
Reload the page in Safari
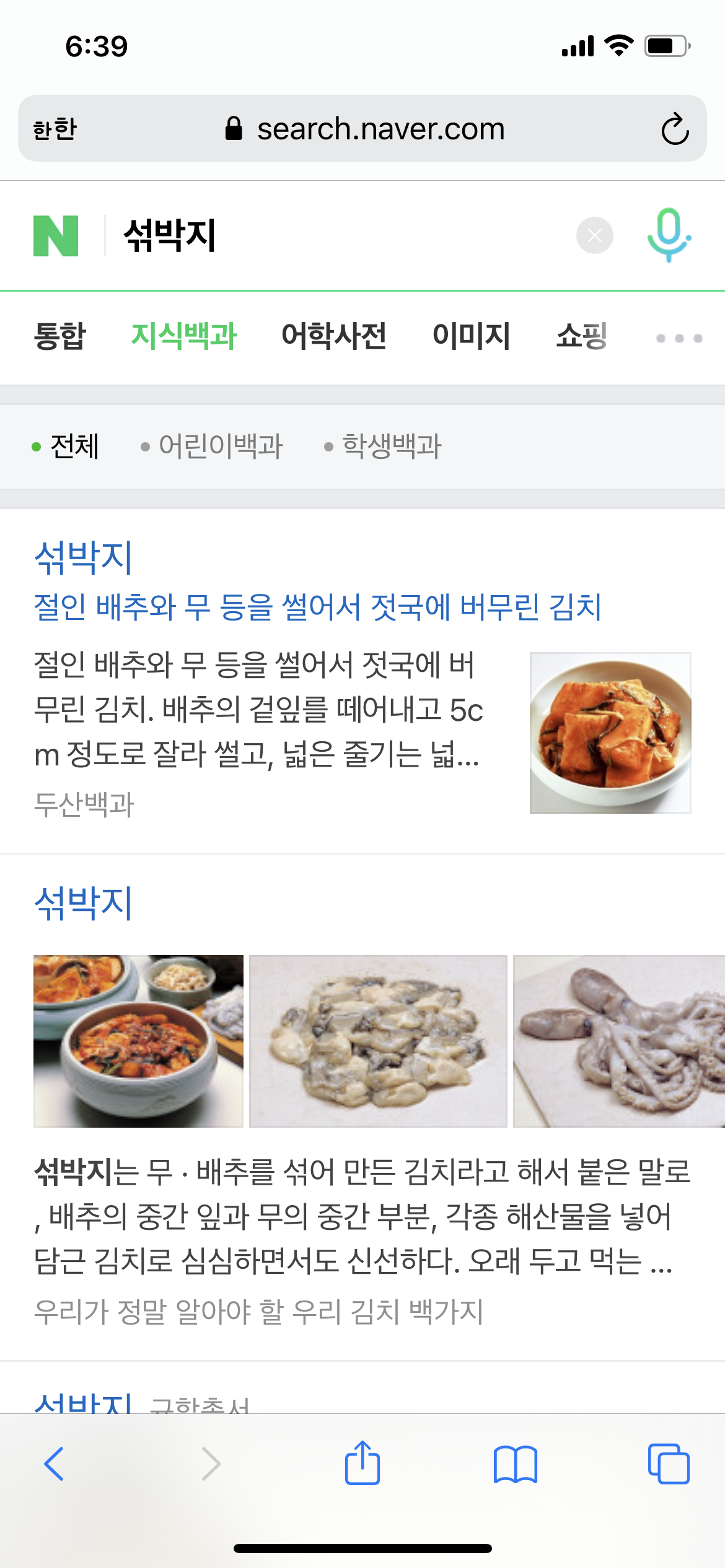coord(674,129)
